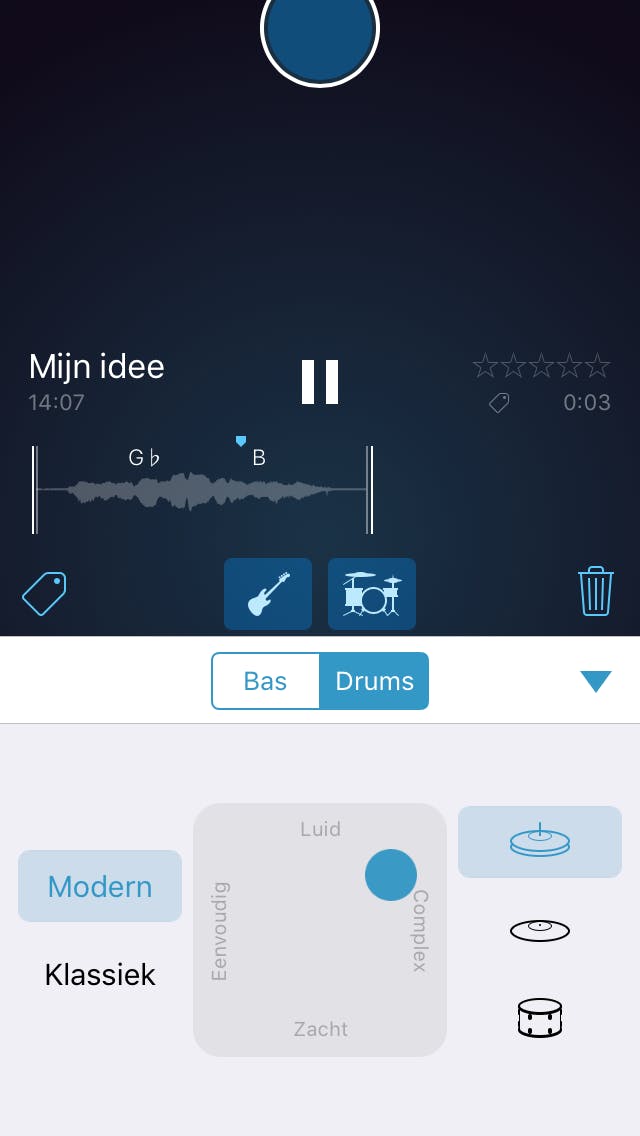Rate the idea with the star rating
This screenshot has height=1136, width=640.
point(541,366)
